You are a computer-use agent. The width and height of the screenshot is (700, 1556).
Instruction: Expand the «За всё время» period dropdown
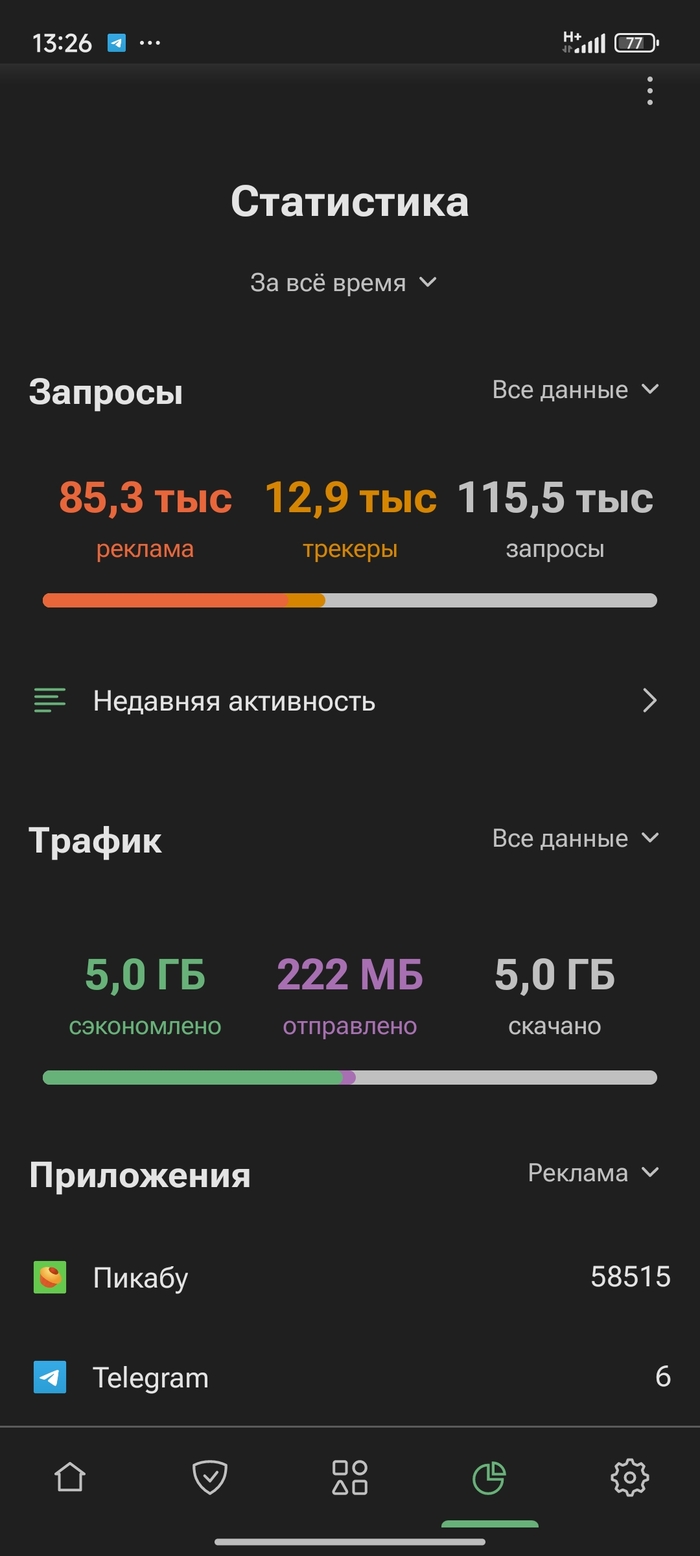coord(343,283)
